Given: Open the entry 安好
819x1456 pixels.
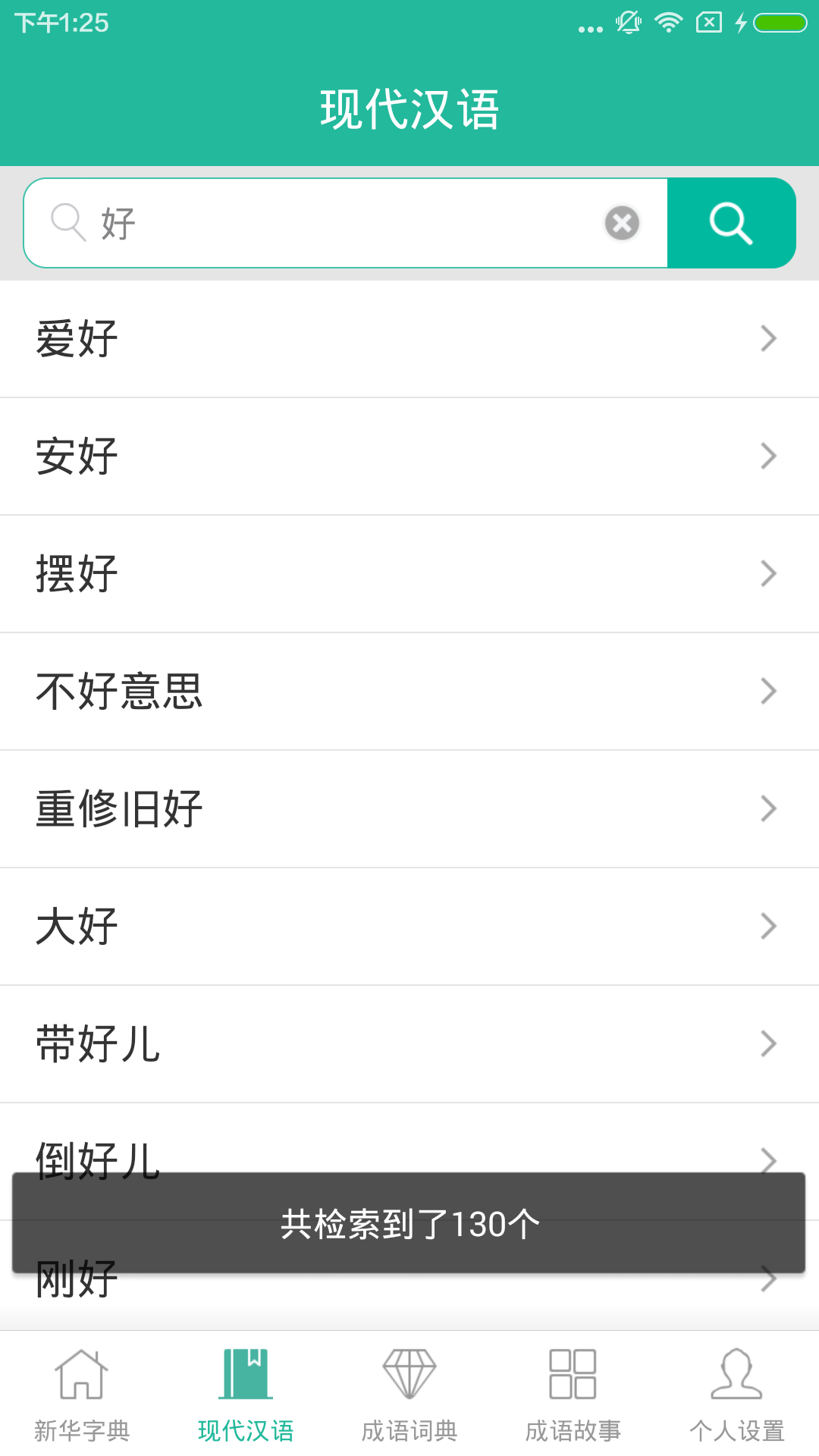Looking at the screenshot, I should (409, 457).
